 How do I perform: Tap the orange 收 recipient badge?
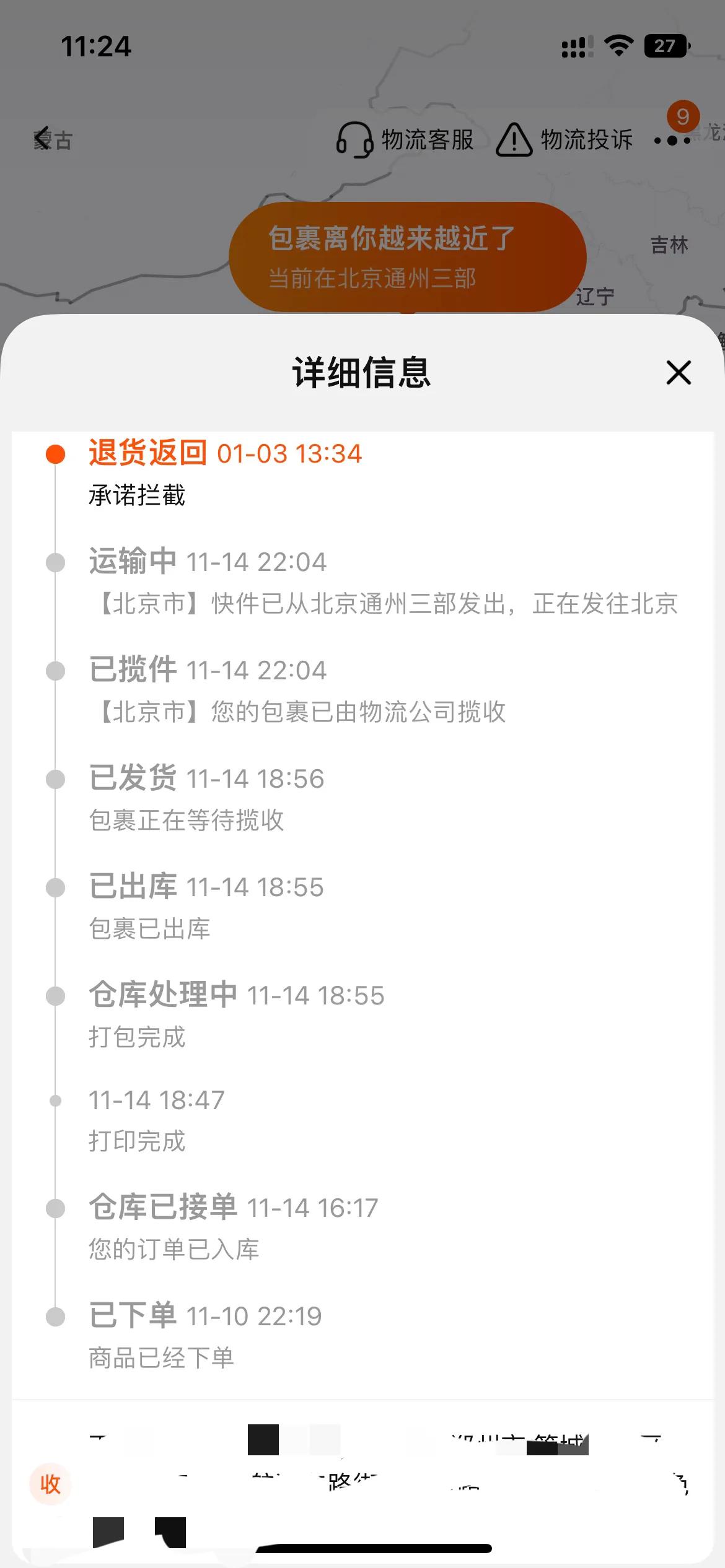click(x=50, y=1484)
